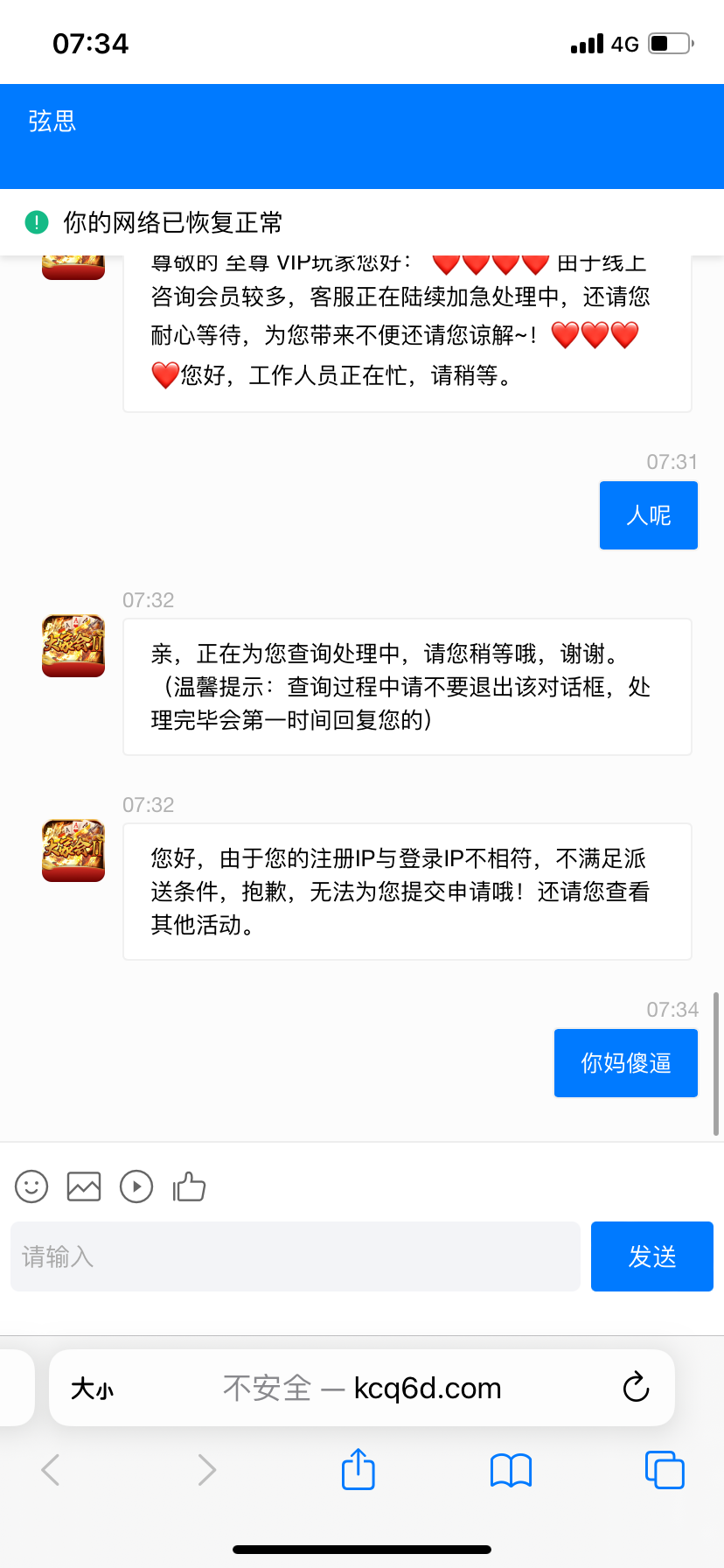Tap the thumbs-up rating icon
Screen dimensions: 724x1568
[189, 1186]
